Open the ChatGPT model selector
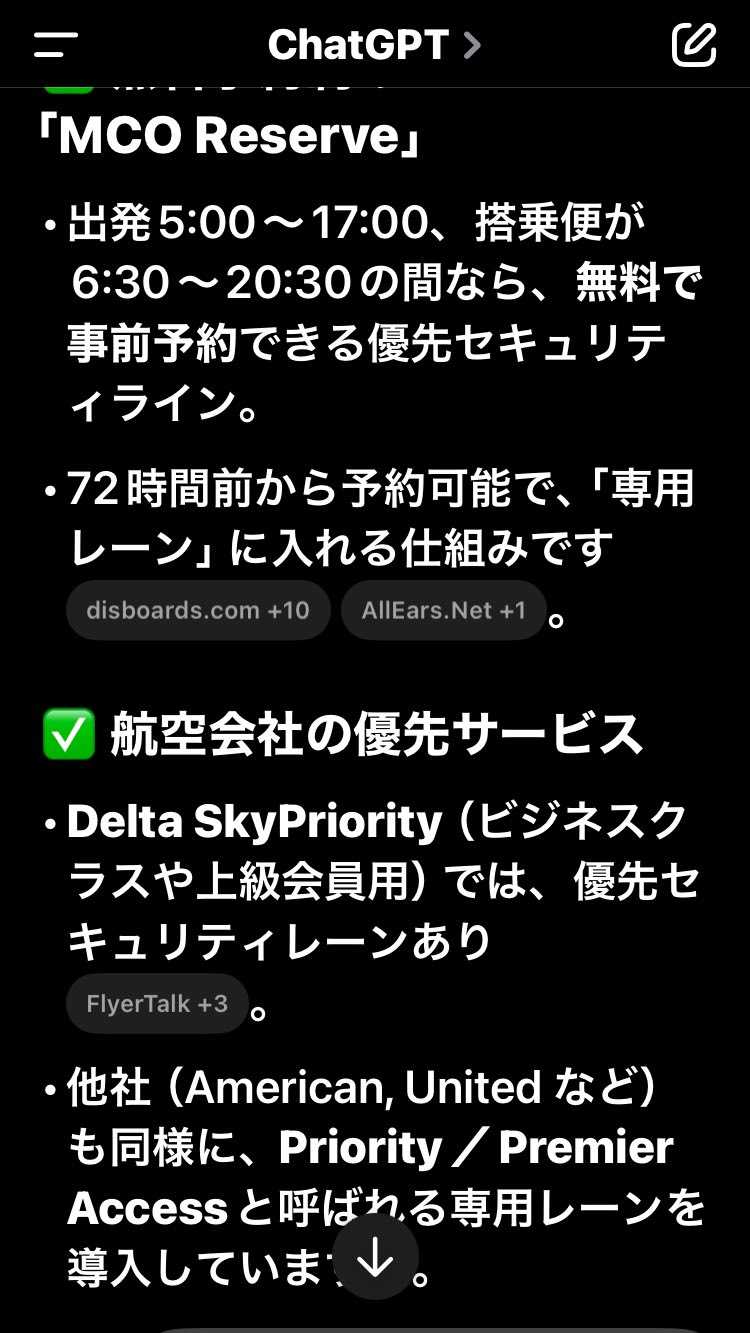 pyautogui.click(x=374, y=44)
